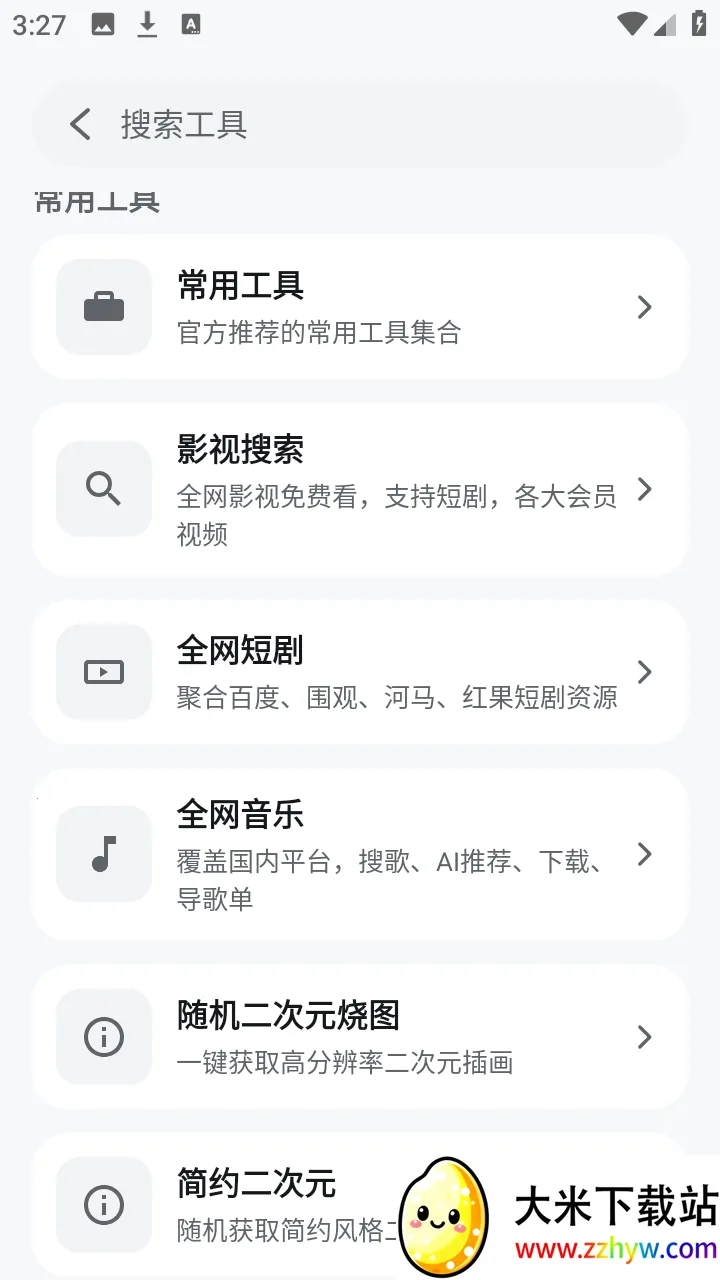The image size is (720, 1280).
Task: Expand the 常用工具 entry via its chevron
Action: tap(644, 307)
